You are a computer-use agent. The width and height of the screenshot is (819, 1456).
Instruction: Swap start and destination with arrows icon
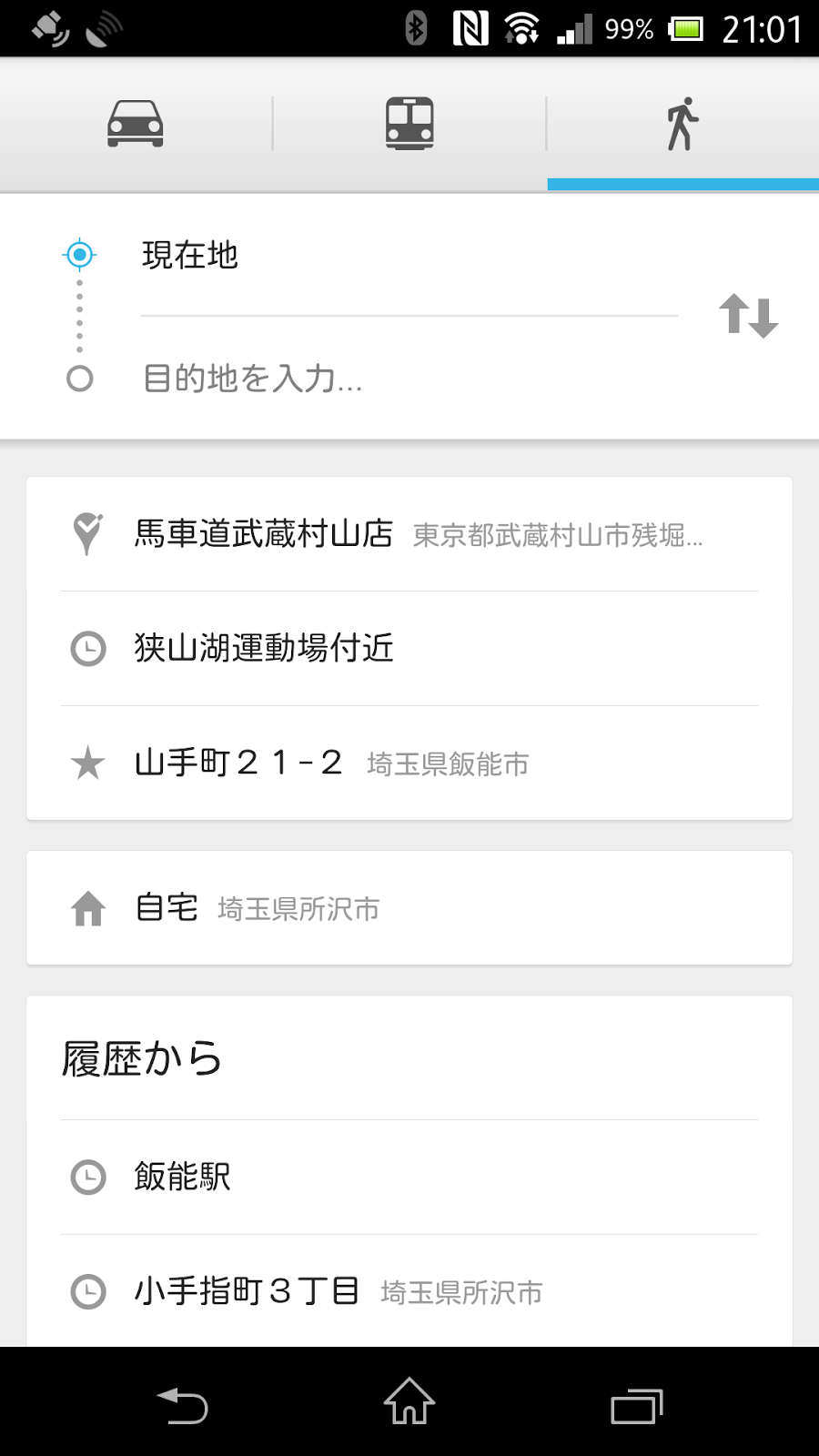(x=748, y=316)
